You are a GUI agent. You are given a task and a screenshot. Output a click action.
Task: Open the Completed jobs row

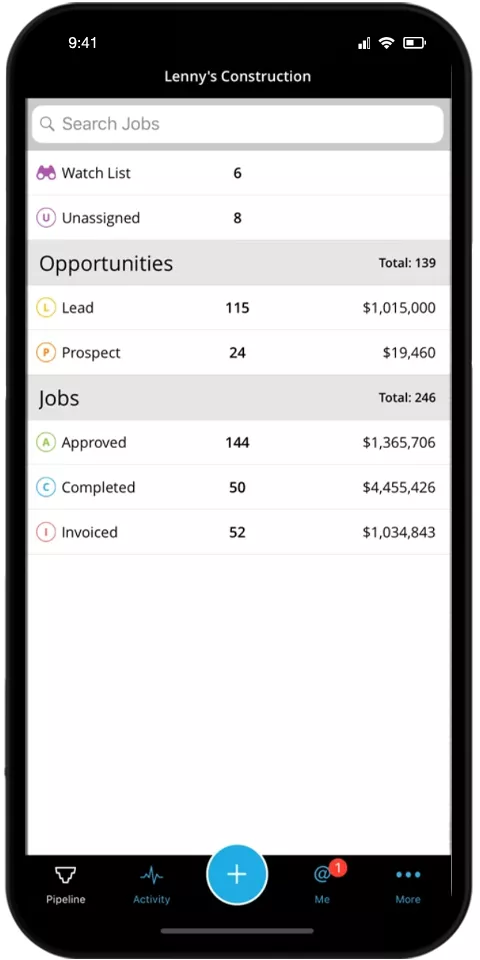(x=239, y=487)
